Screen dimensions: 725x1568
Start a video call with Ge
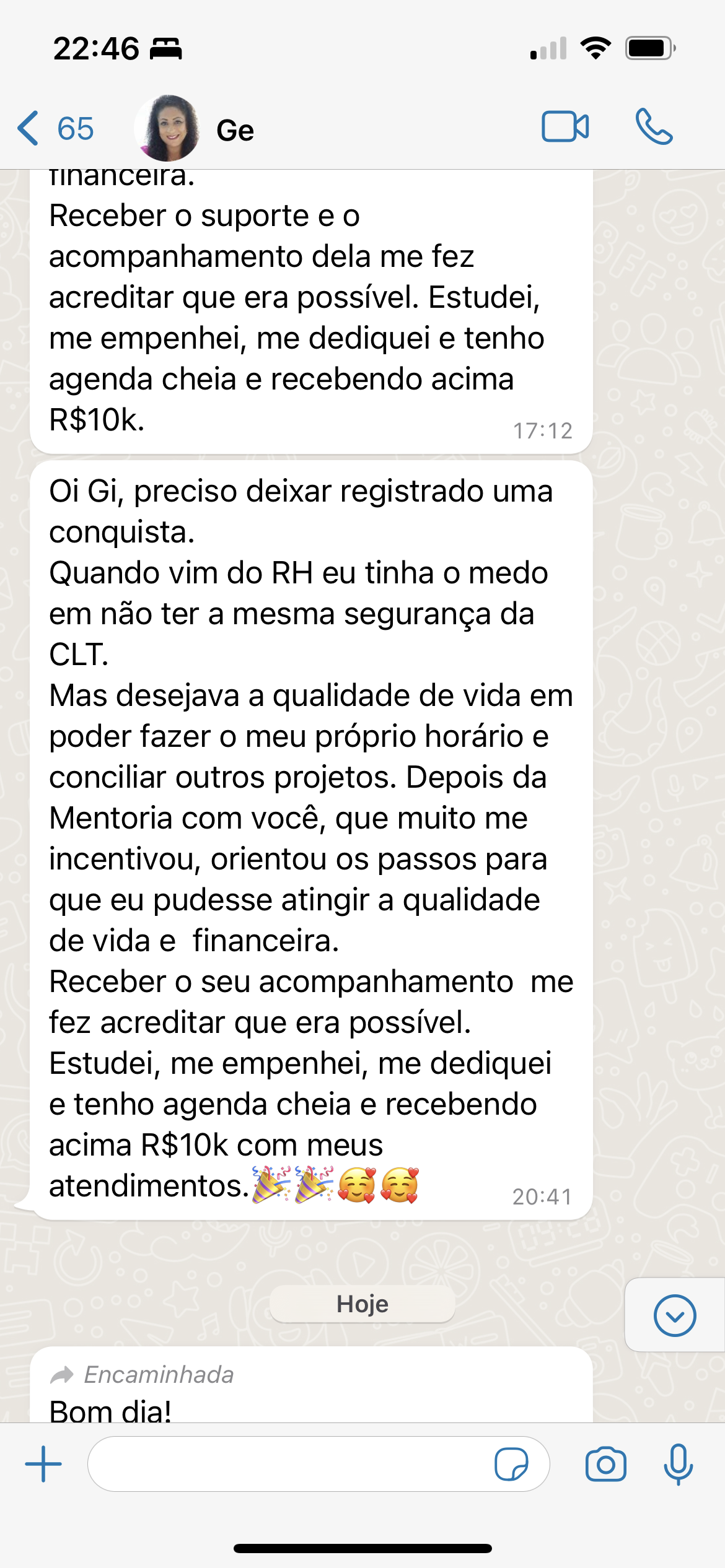tap(565, 127)
